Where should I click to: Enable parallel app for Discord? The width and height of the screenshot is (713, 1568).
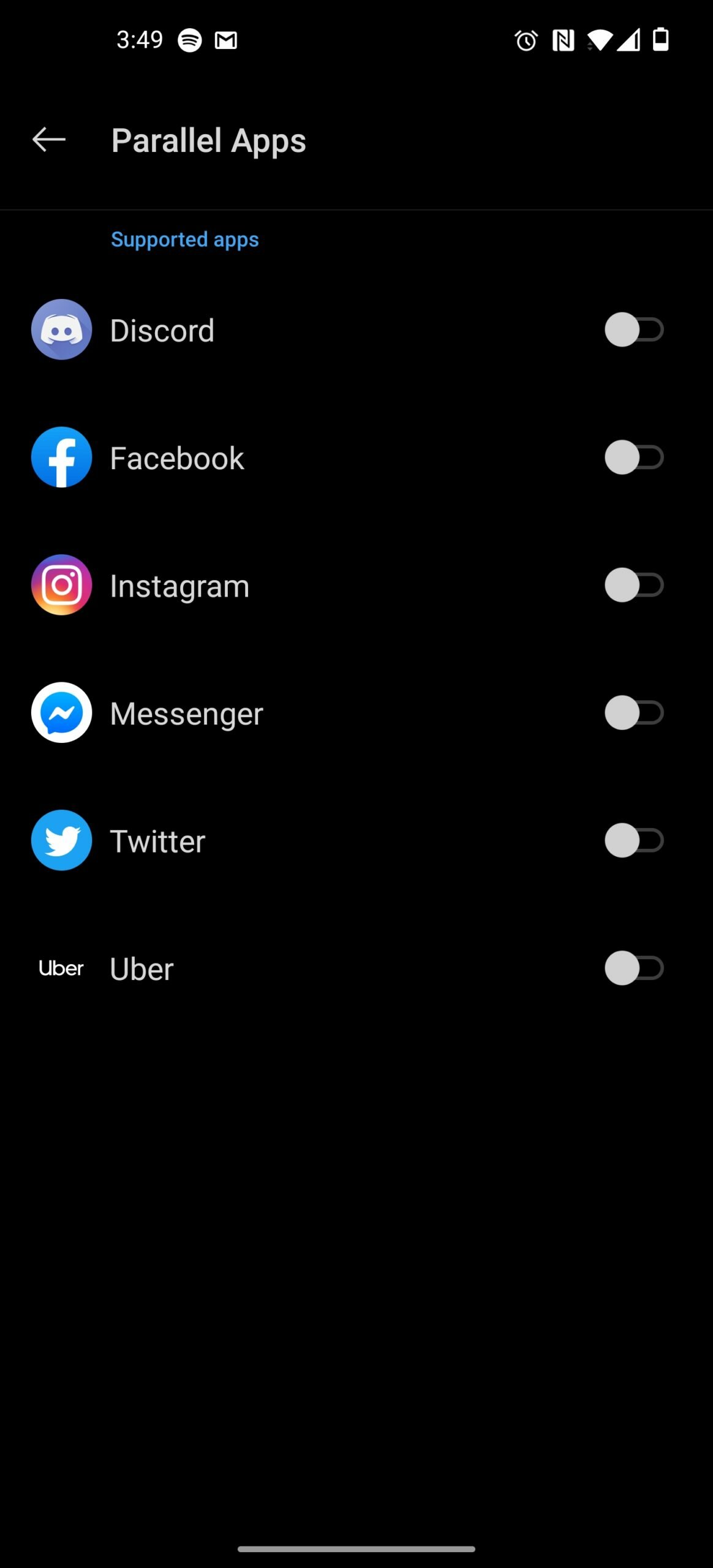click(634, 330)
